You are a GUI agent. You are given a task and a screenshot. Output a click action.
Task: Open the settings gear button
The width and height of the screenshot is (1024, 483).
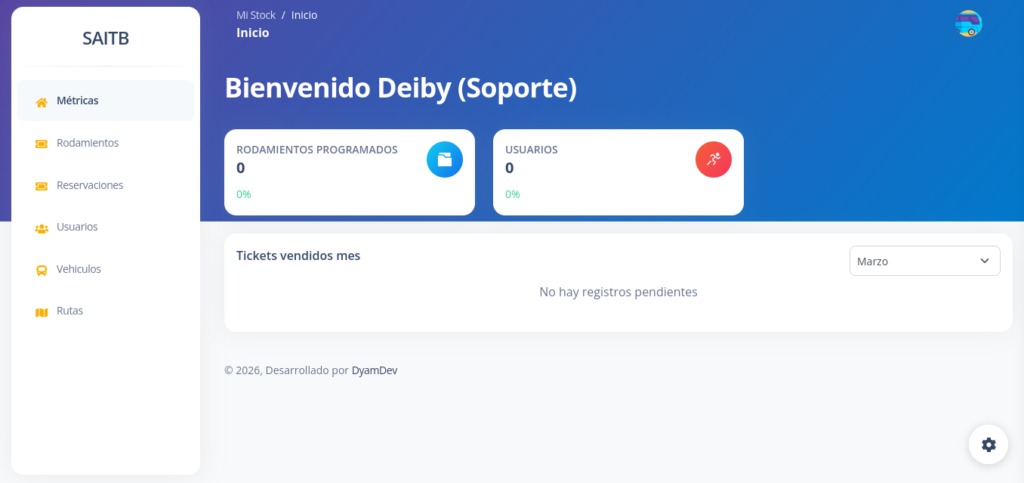click(988, 444)
